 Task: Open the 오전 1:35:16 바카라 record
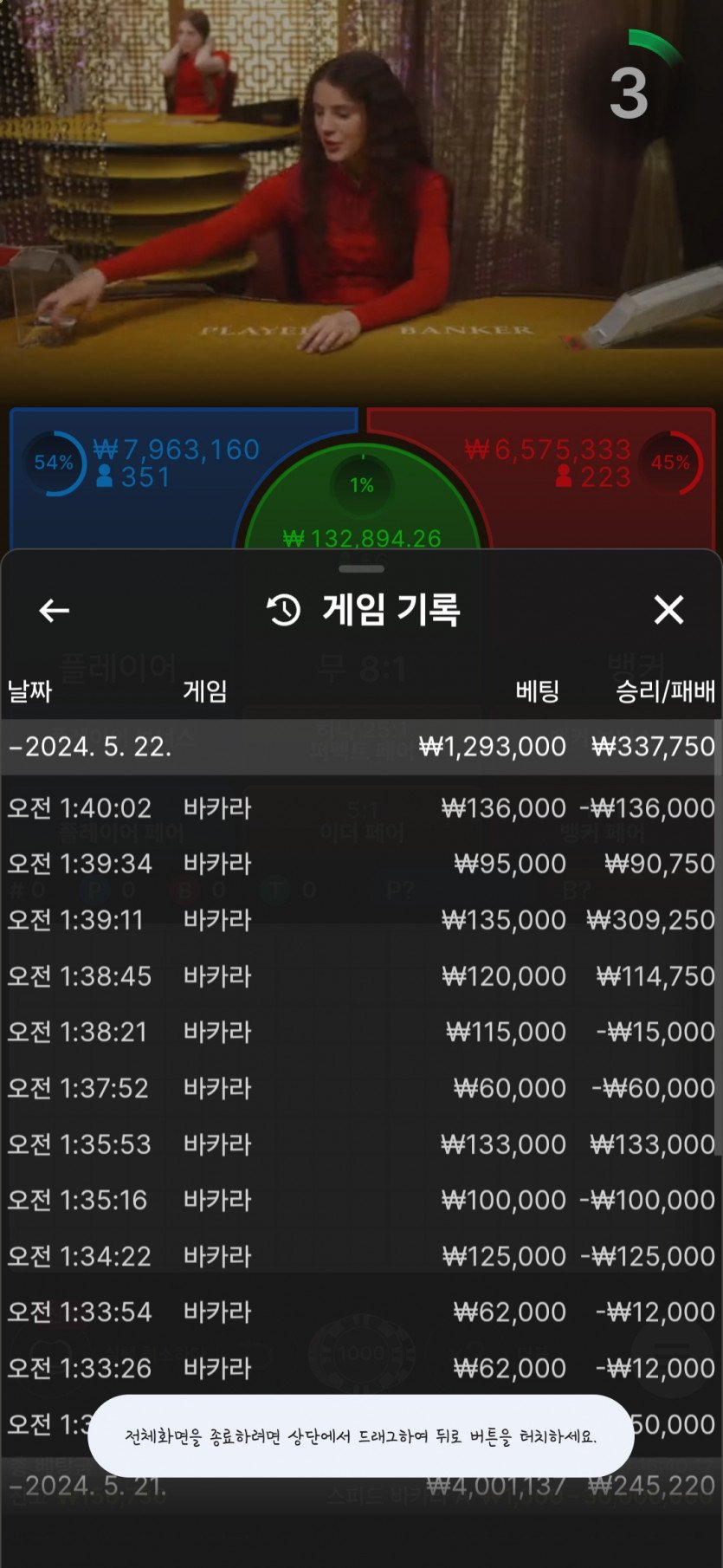click(x=361, y=1200)
